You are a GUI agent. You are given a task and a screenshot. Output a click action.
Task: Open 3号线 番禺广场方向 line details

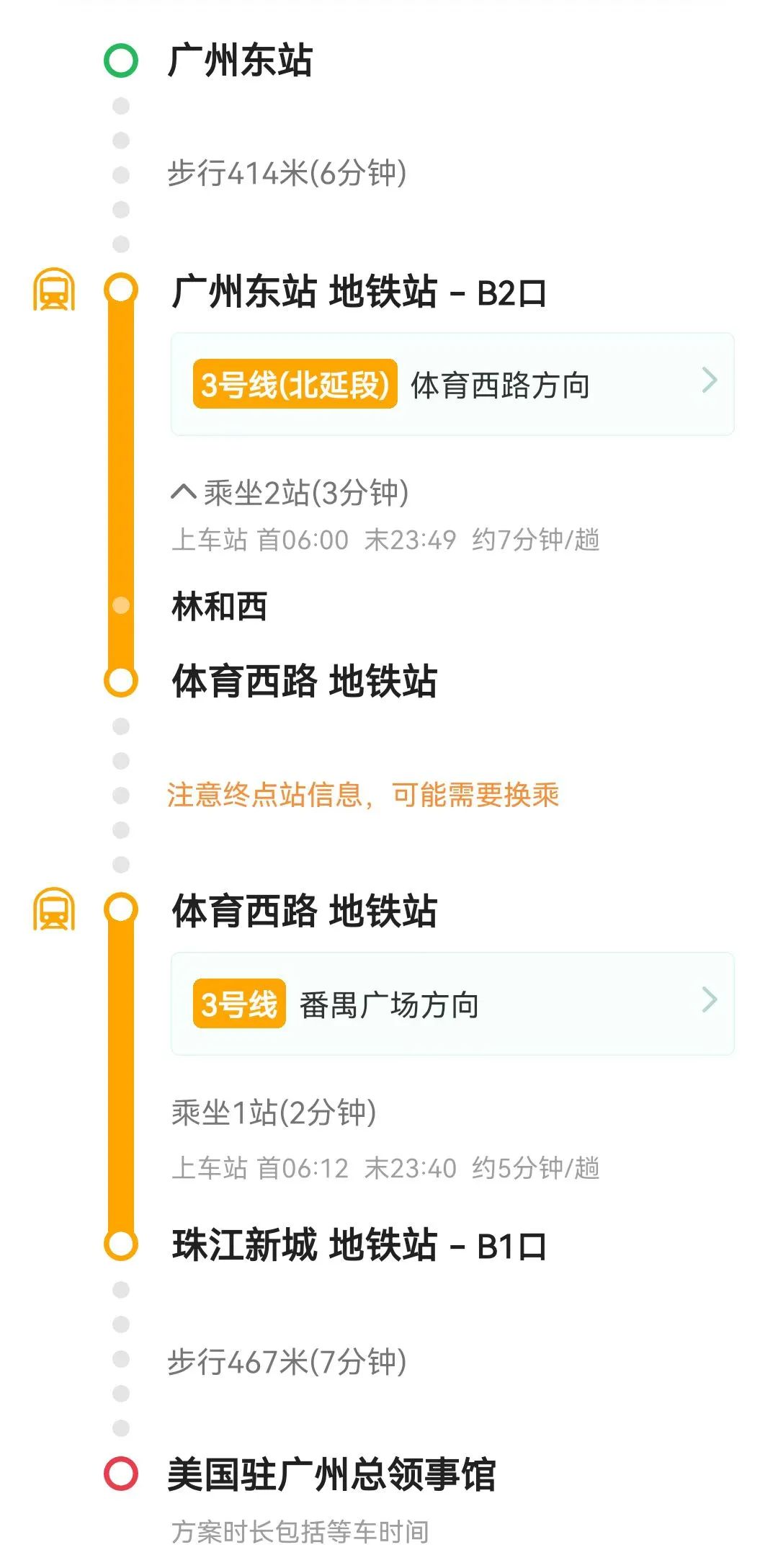pos(452,1004)
